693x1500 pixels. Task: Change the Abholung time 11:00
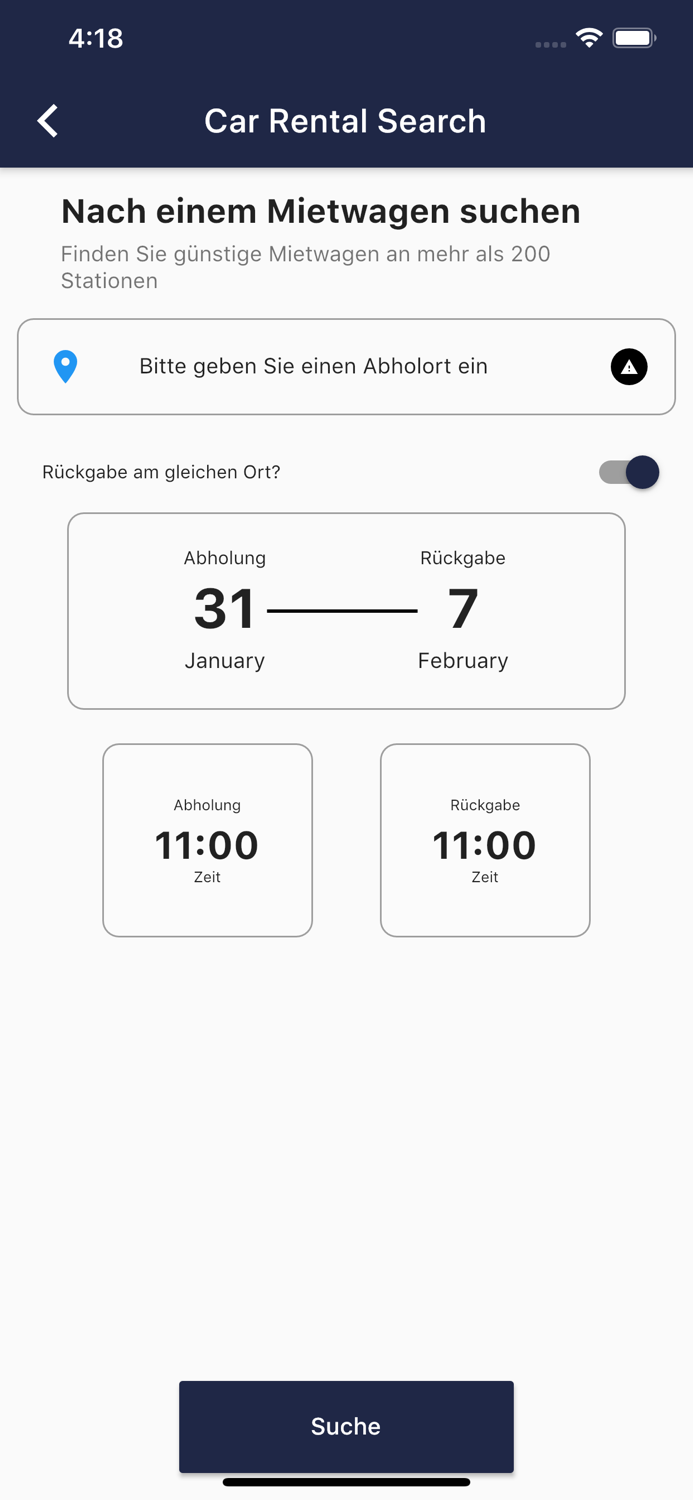(x=207, y=840)
